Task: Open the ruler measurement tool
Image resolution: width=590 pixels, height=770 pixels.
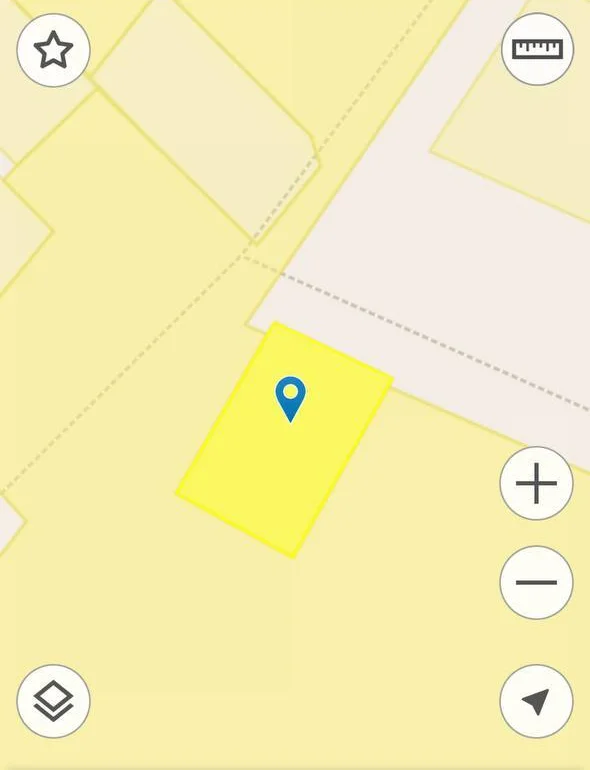Action: [x=537, y=49]
